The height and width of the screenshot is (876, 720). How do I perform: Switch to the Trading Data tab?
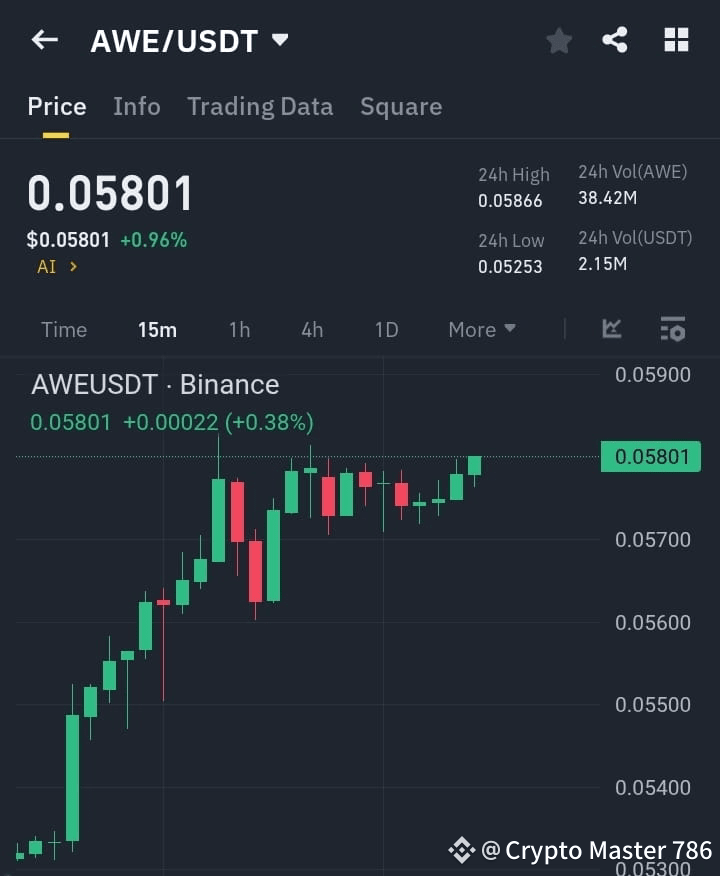(x=260, y=106)
